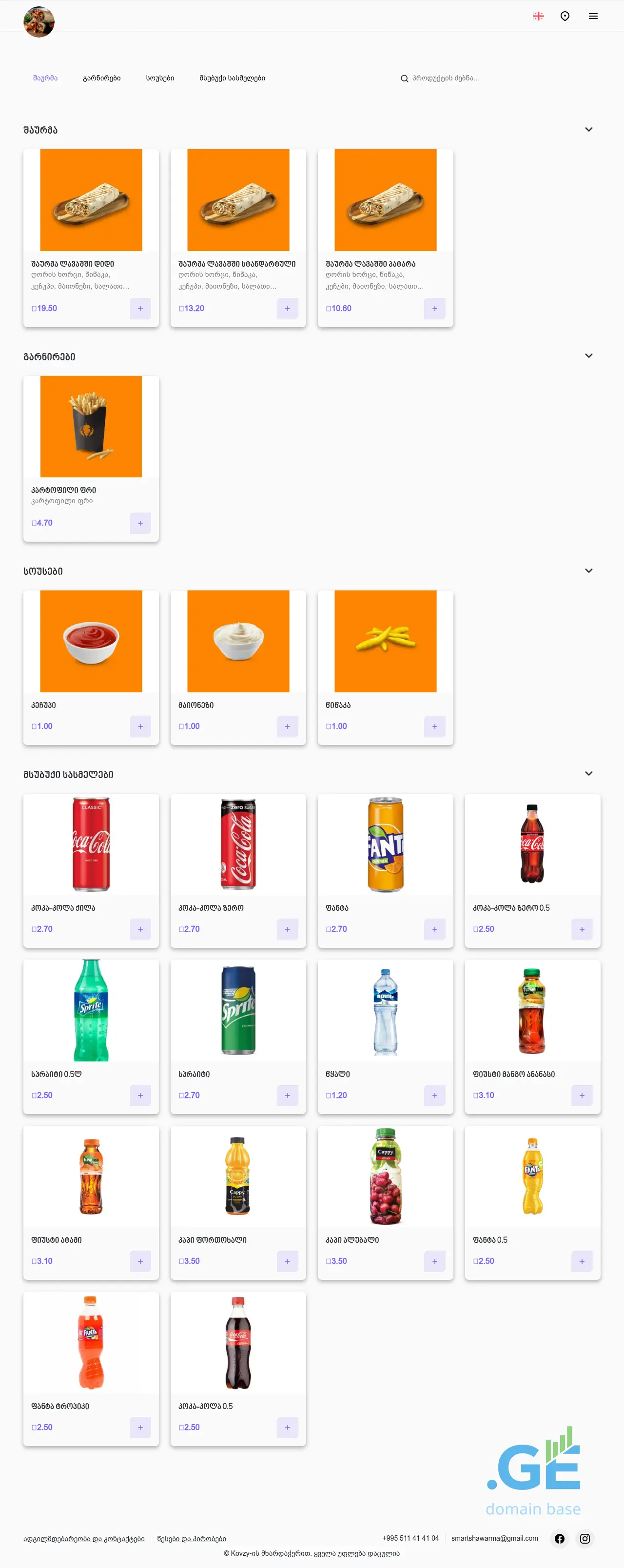Add კოკა-კოლა ქილა to cart
The image size is (624, 1568).
click(x=140, y=929)
